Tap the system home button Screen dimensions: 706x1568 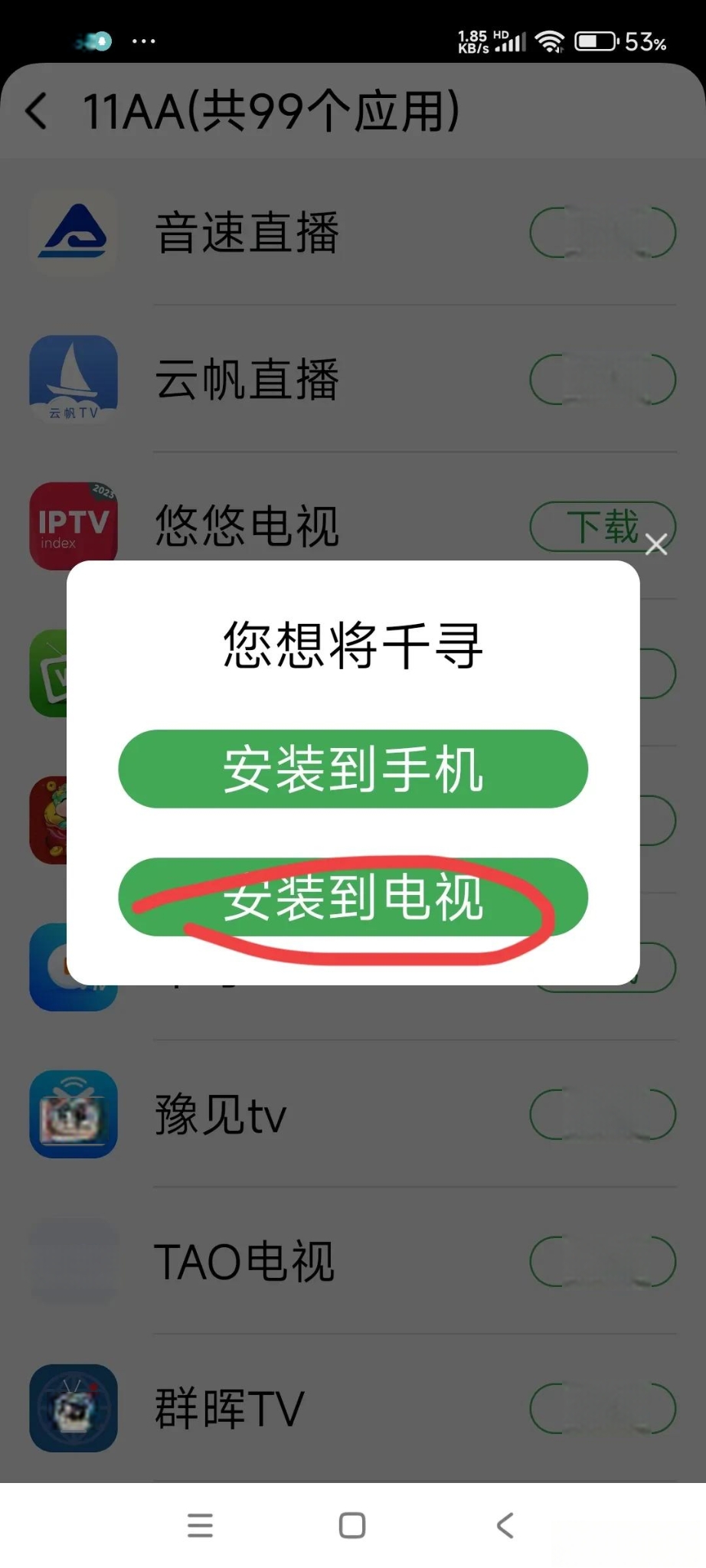pos(352,1525)
